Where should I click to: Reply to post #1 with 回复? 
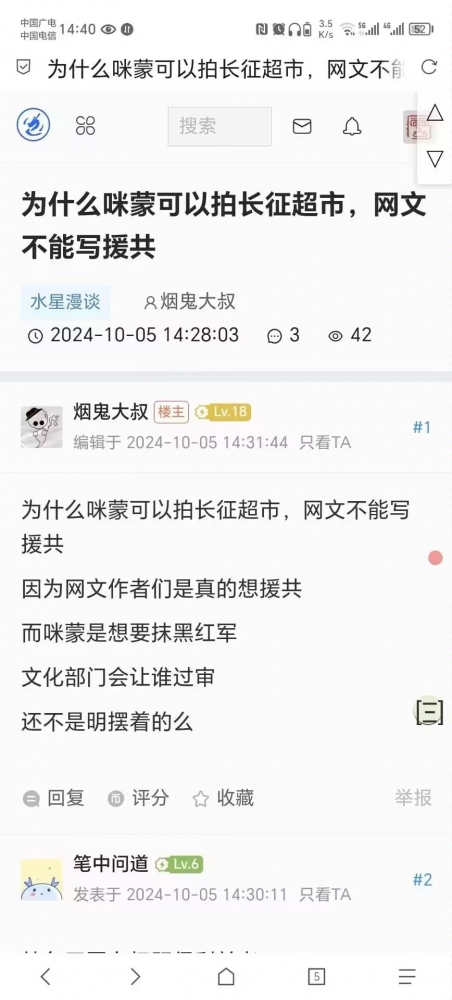click(54, 798)
